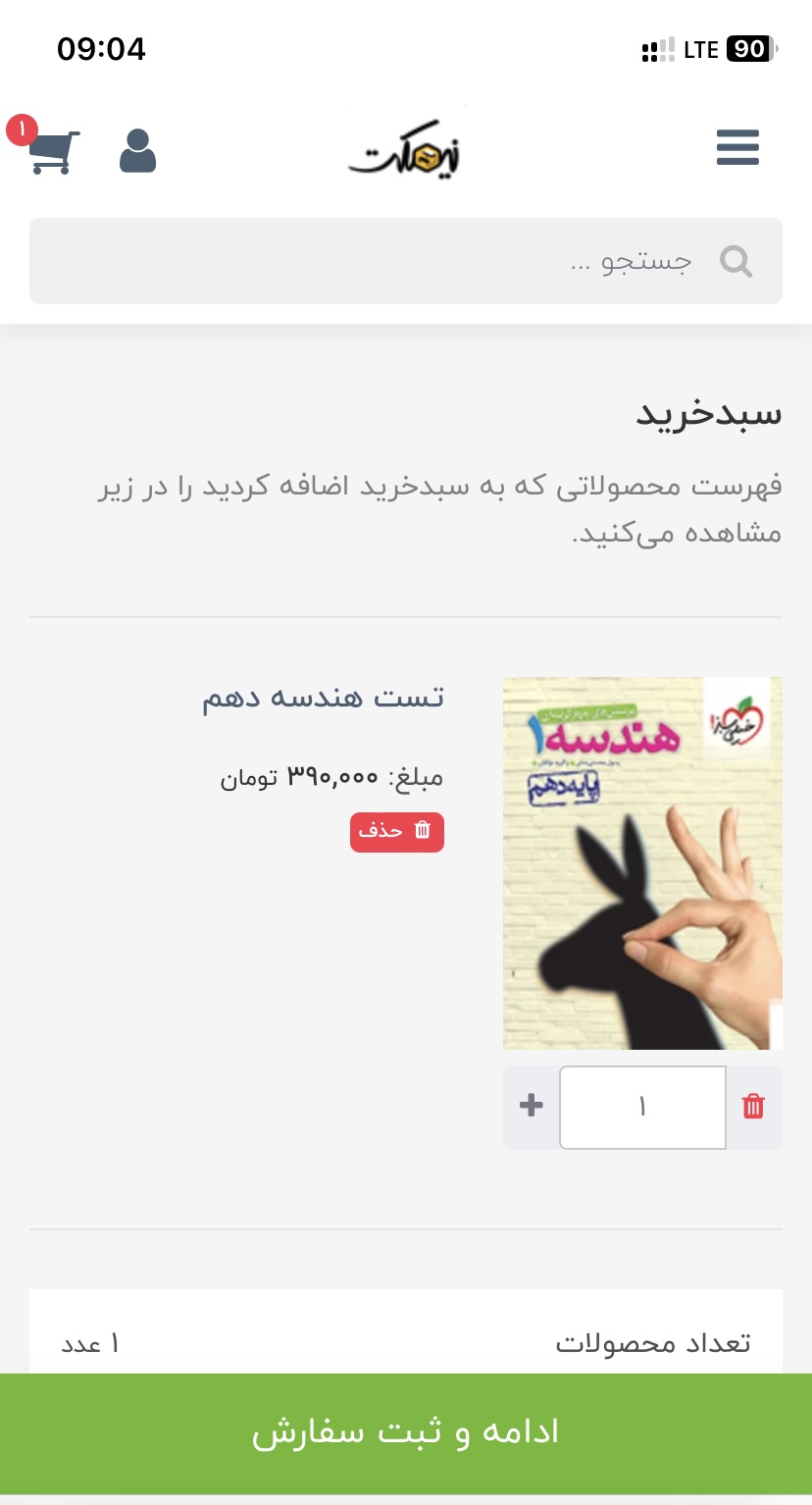Image resolution: width=812 pixels, height=1505 pixels.
Task: Open the تست هندسه دهم product title
Action: coord(323,698)
